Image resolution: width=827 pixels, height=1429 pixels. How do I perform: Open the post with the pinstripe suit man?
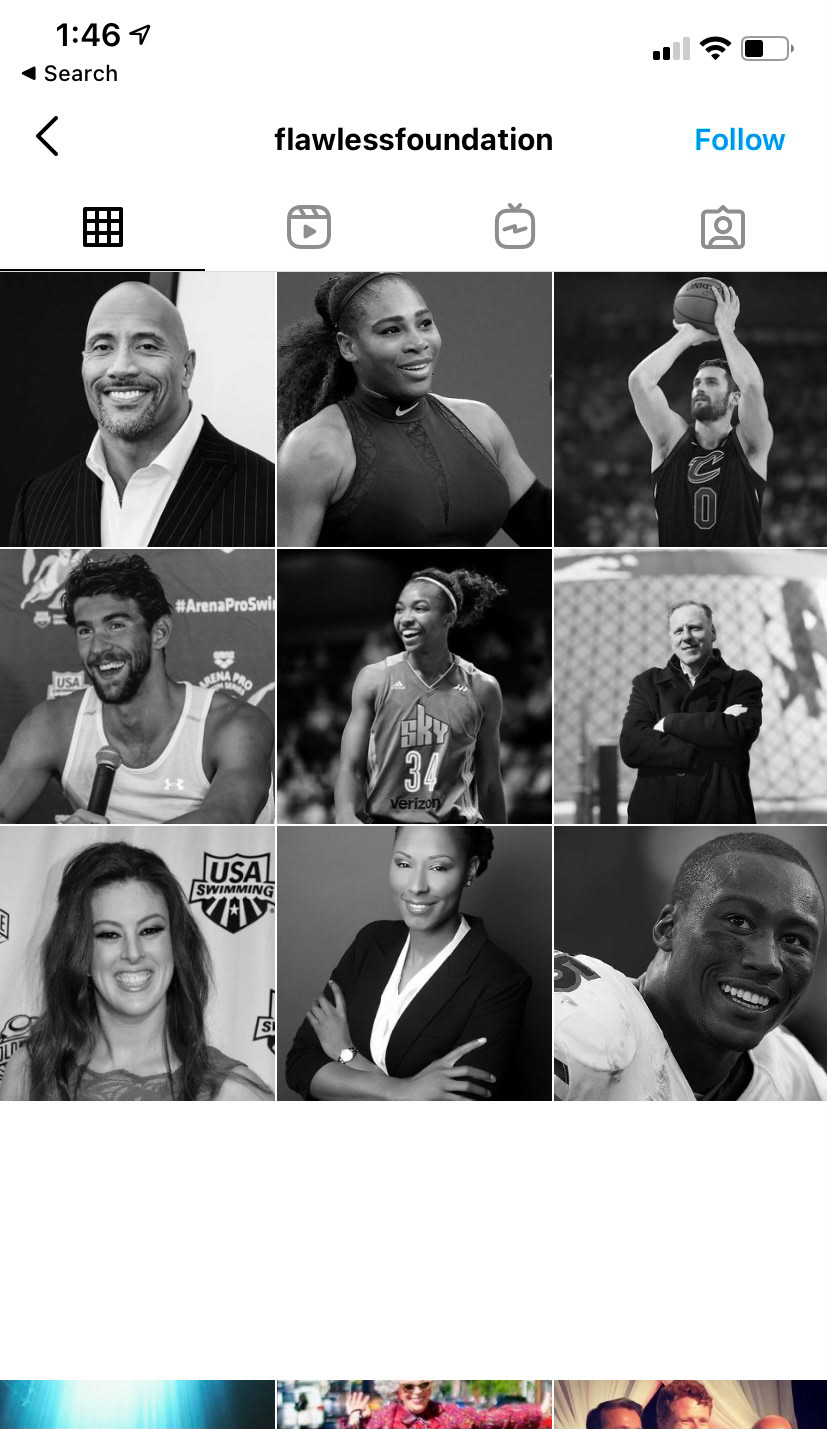(x=137, y=409)
